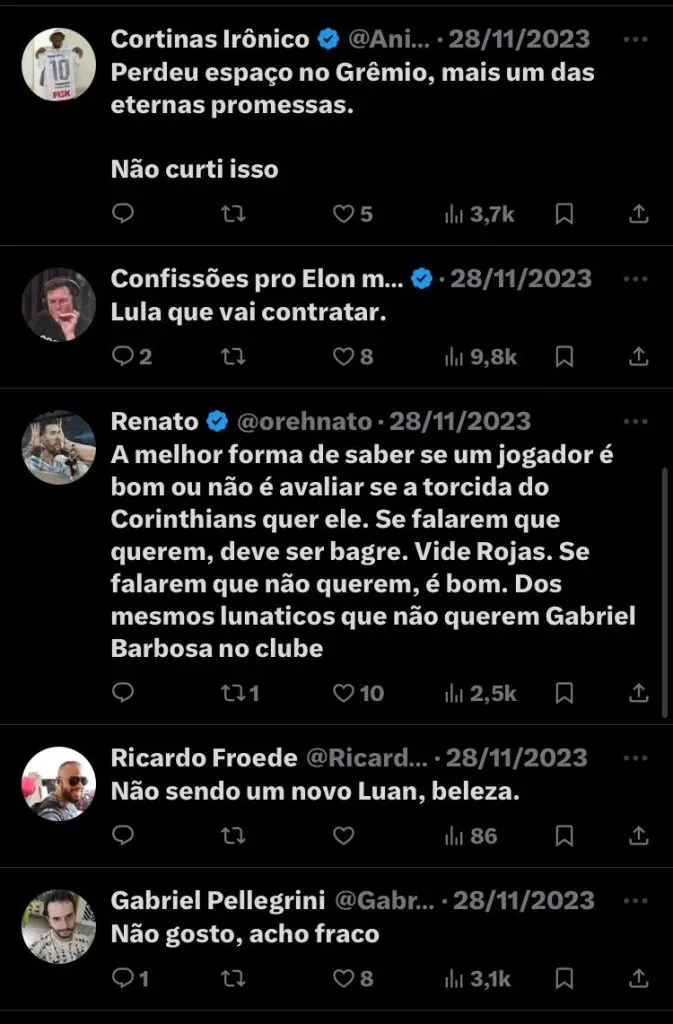Repost the Cortinas Irônico reply
This screenshot has width=673, height=1024.
coord(233,213)
